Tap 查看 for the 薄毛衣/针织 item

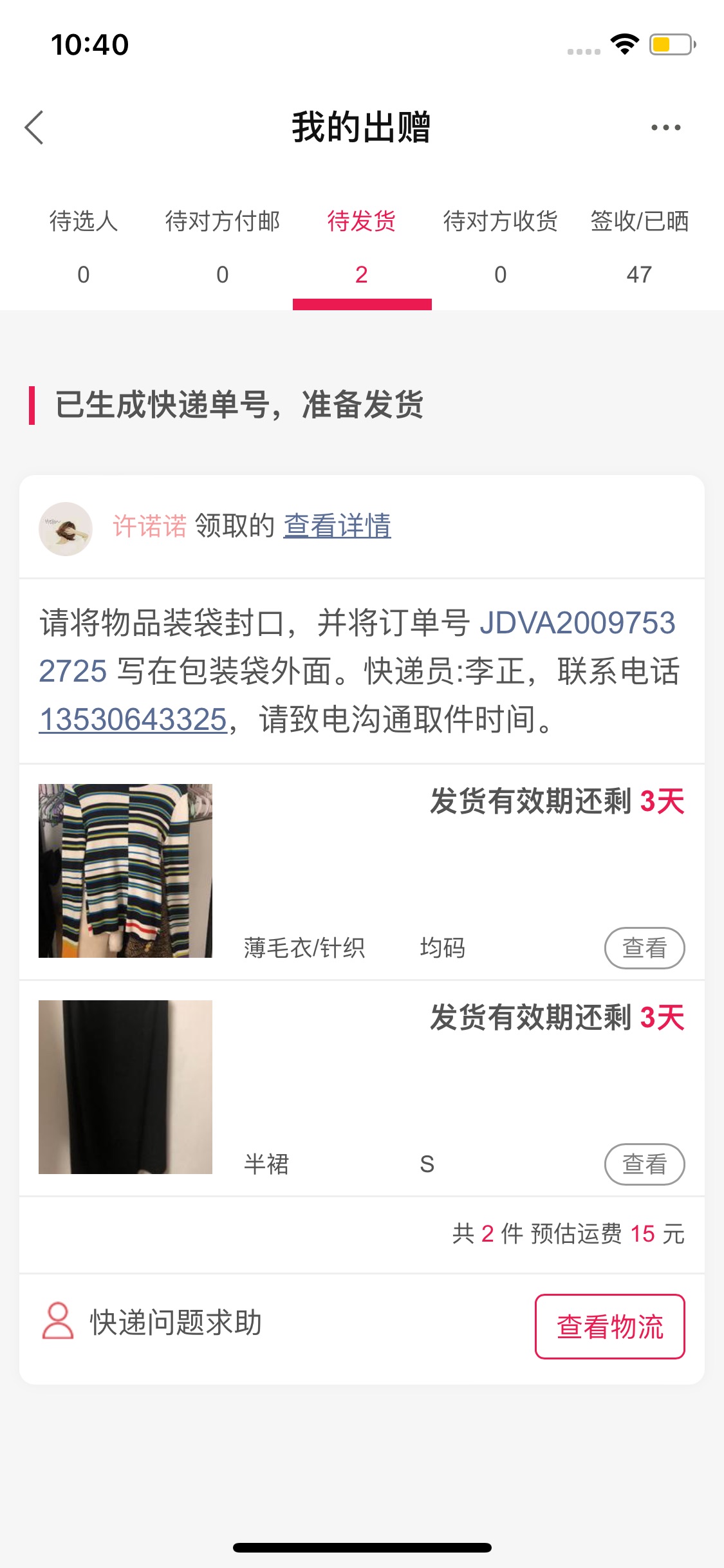click(x=644, y=948)
